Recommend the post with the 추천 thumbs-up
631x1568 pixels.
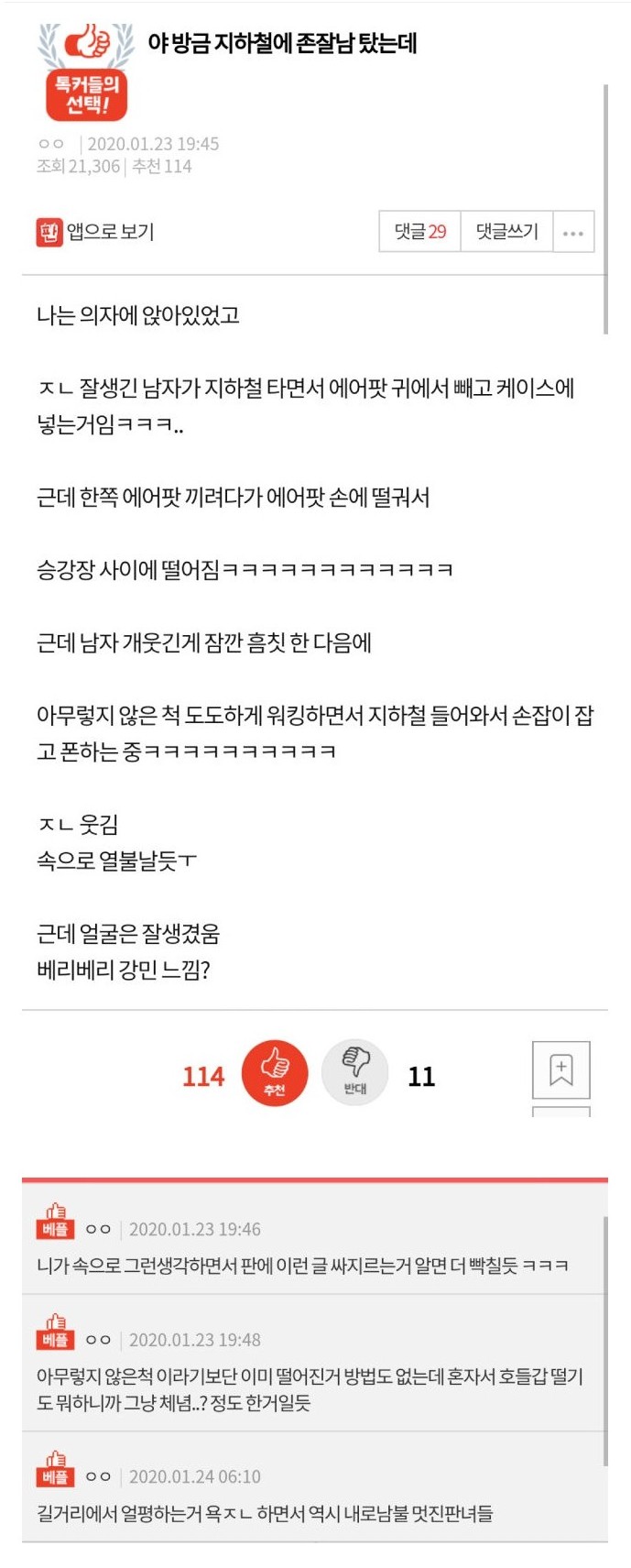pos(275,1073)
